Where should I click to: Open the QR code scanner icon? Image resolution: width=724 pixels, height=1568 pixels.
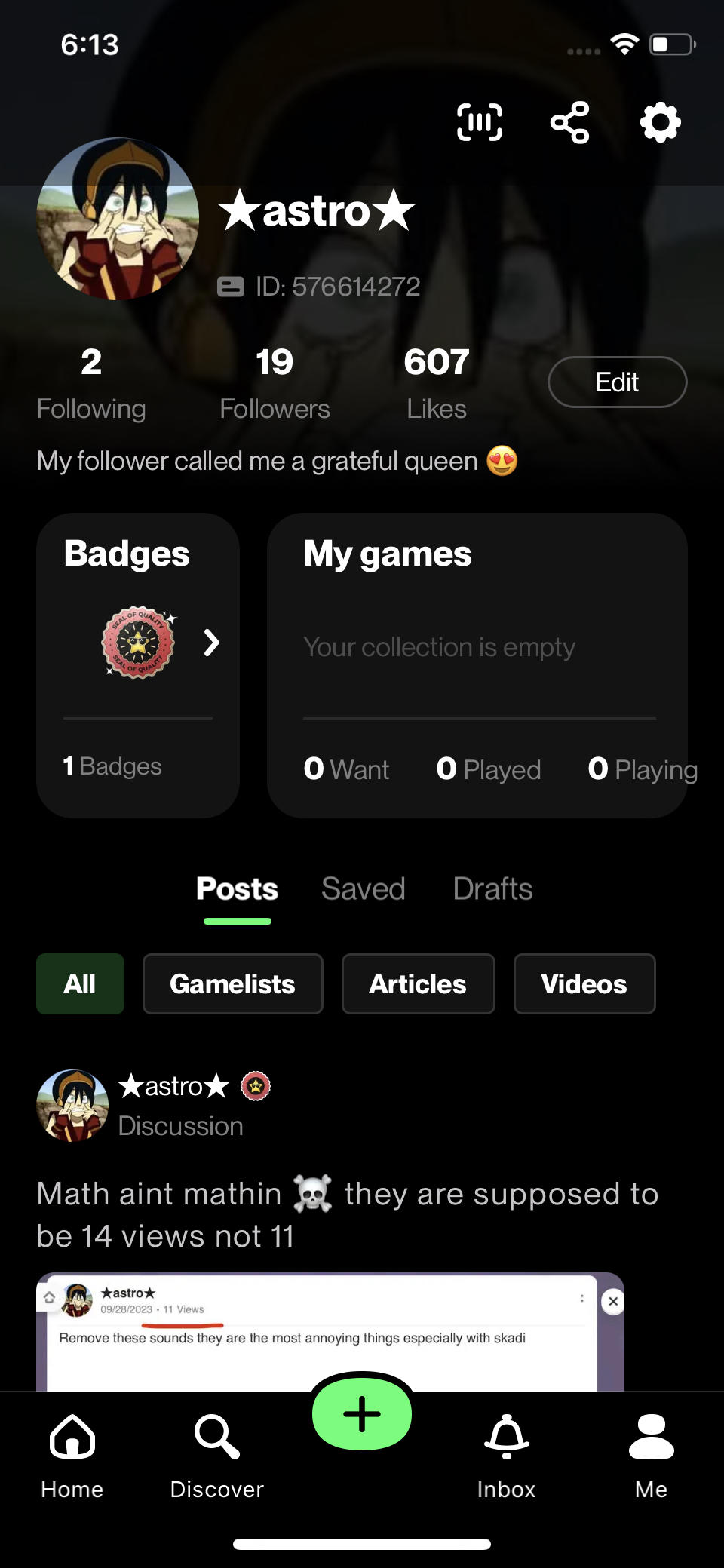pos(480,122)
